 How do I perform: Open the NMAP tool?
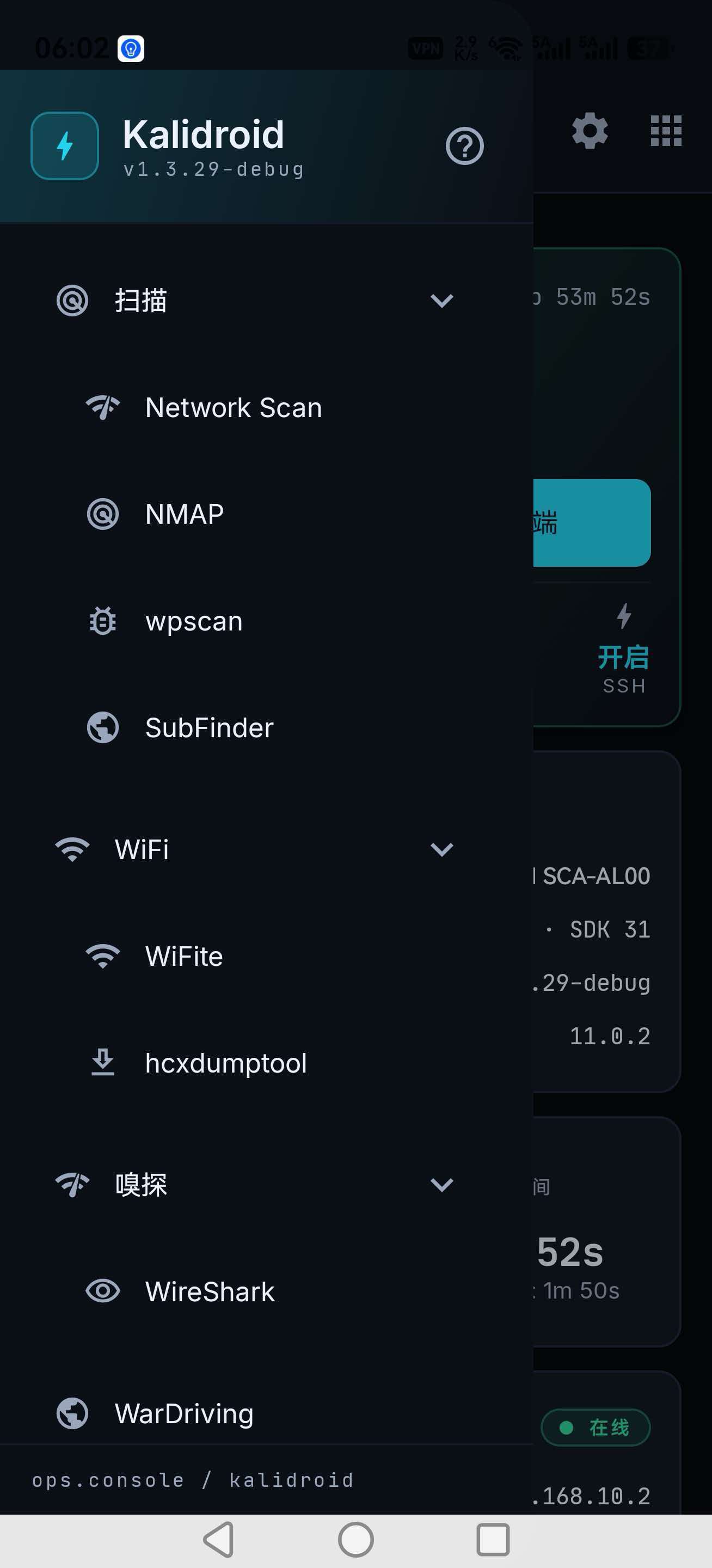point(267,514)
